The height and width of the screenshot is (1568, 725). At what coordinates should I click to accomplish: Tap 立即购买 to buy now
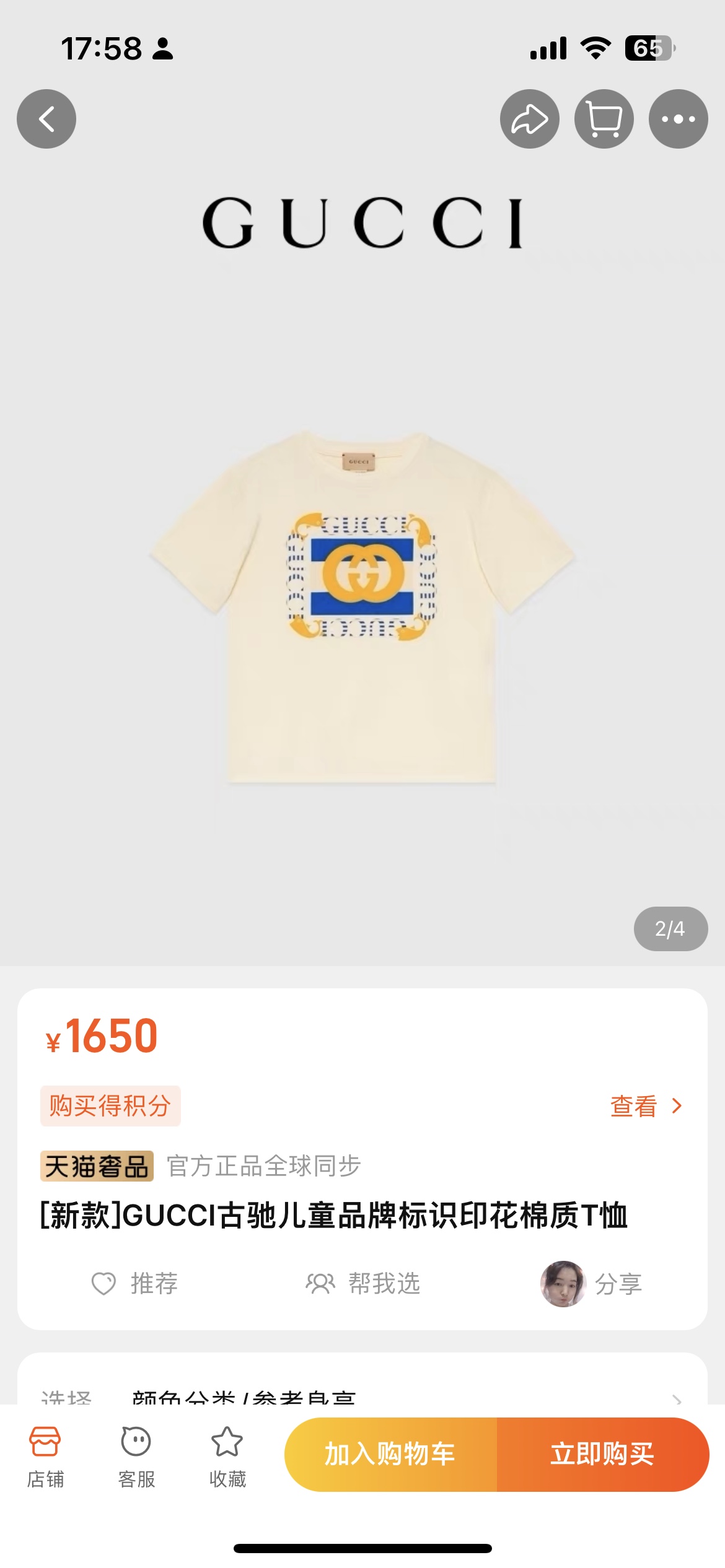pos(602,1454)
